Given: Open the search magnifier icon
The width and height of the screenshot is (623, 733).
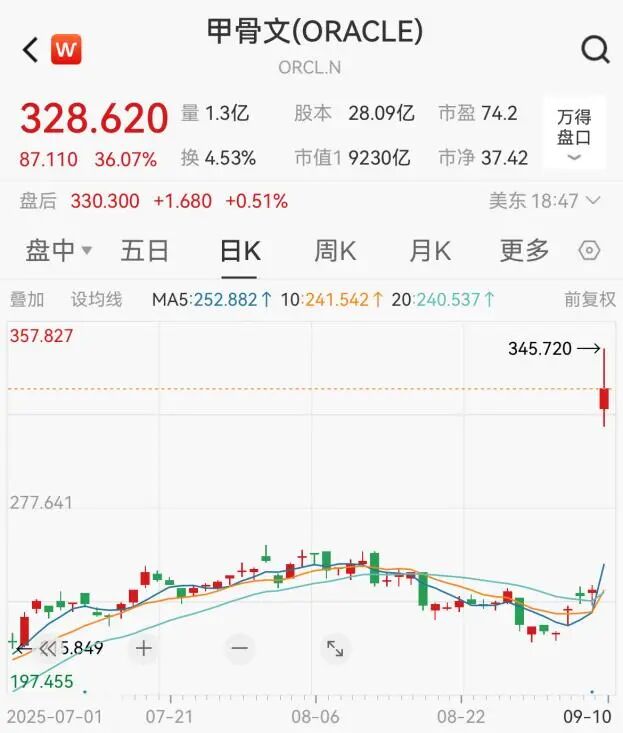Looking at the screenshot, I should click(x=595, y=49).
